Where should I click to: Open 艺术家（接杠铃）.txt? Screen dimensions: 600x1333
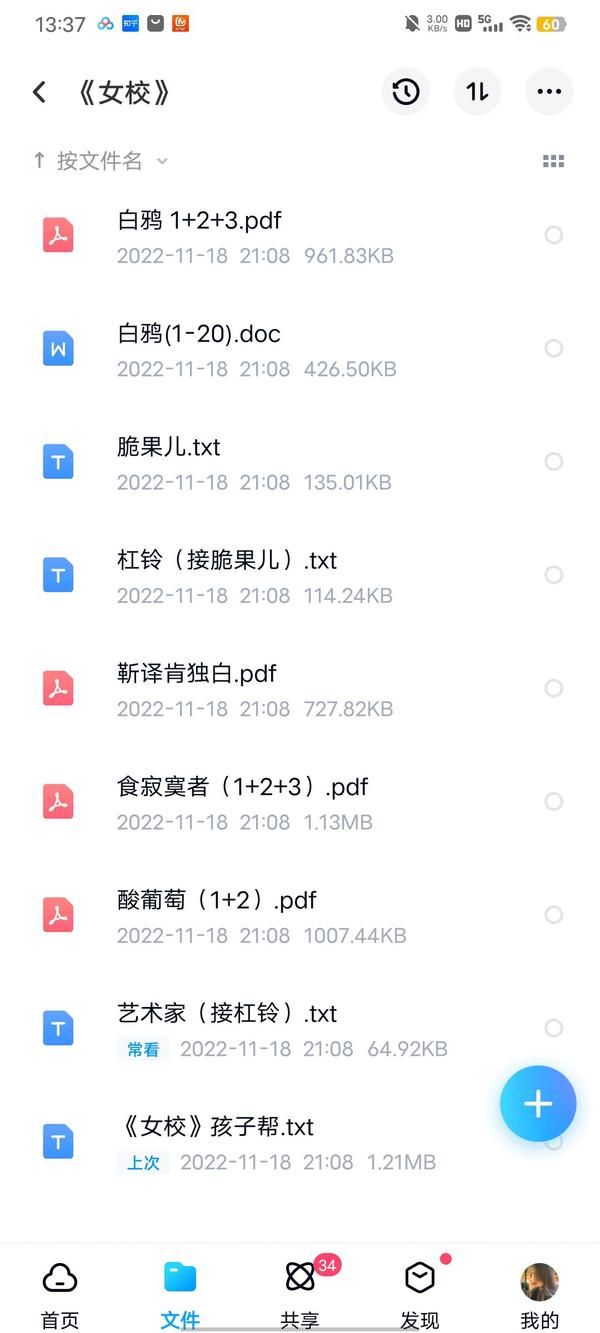coord(300,1028)
